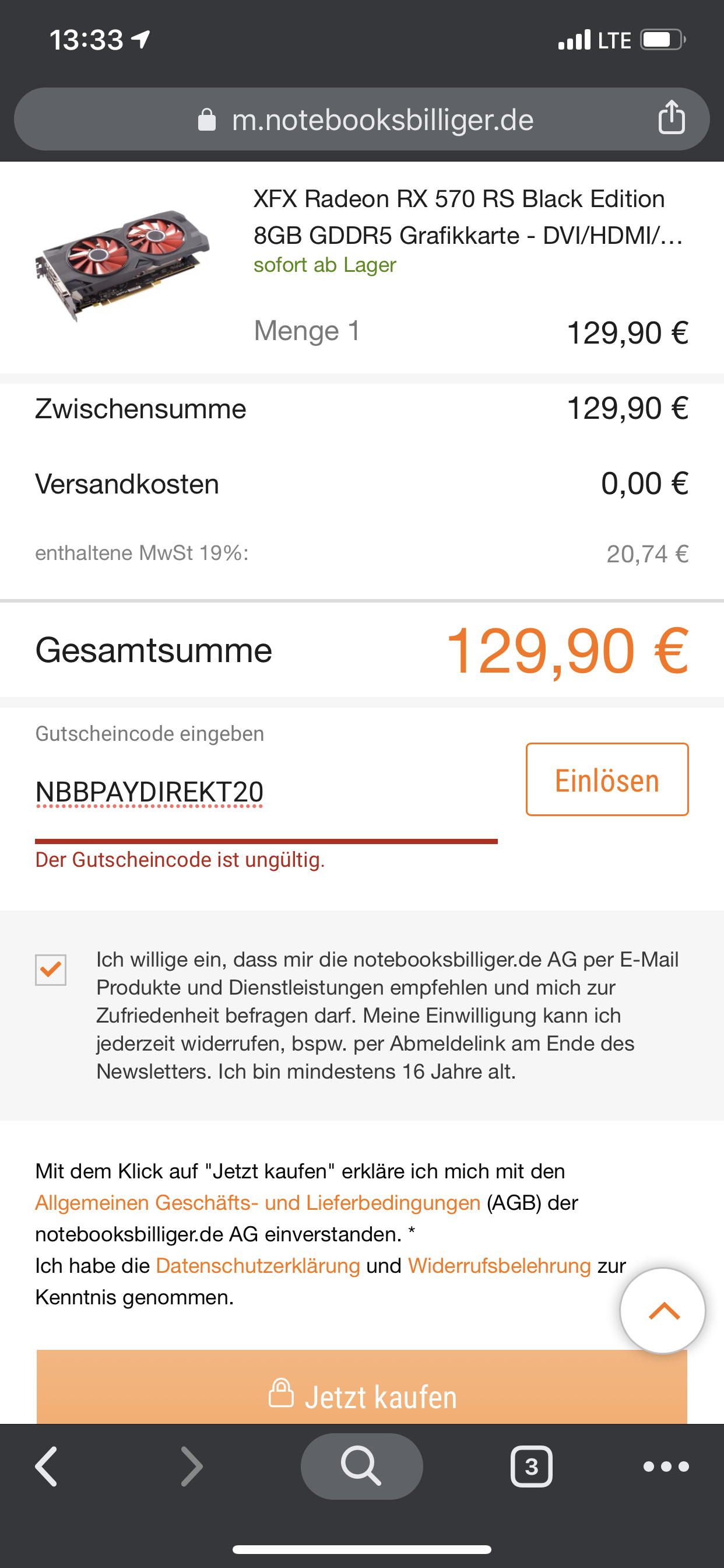Image resolution: width=724 pixels, height=1568 pixels.
Task: Edit the Gutscheincode input field
Action: [x=266, y=793]
